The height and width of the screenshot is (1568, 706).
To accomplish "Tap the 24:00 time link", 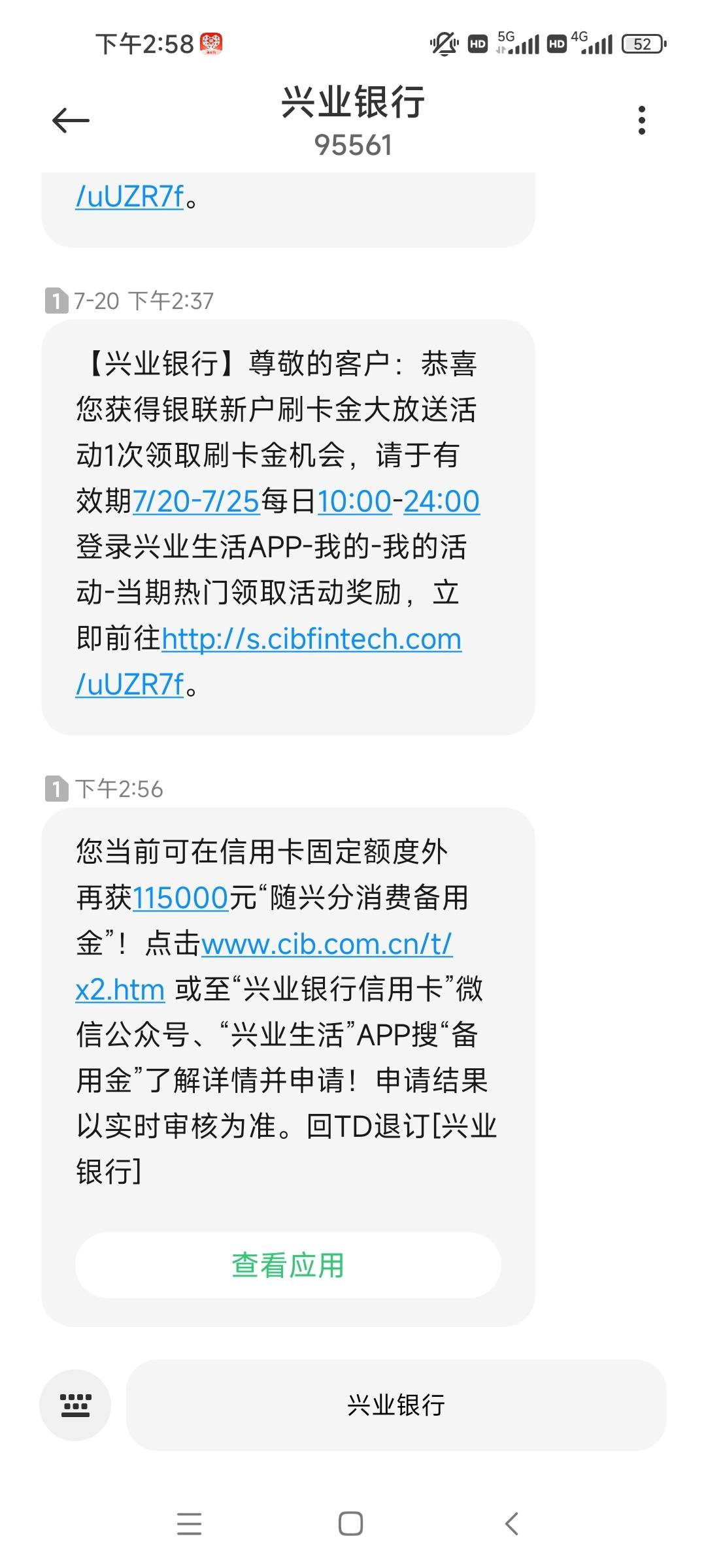I will [x=442, y=502].
